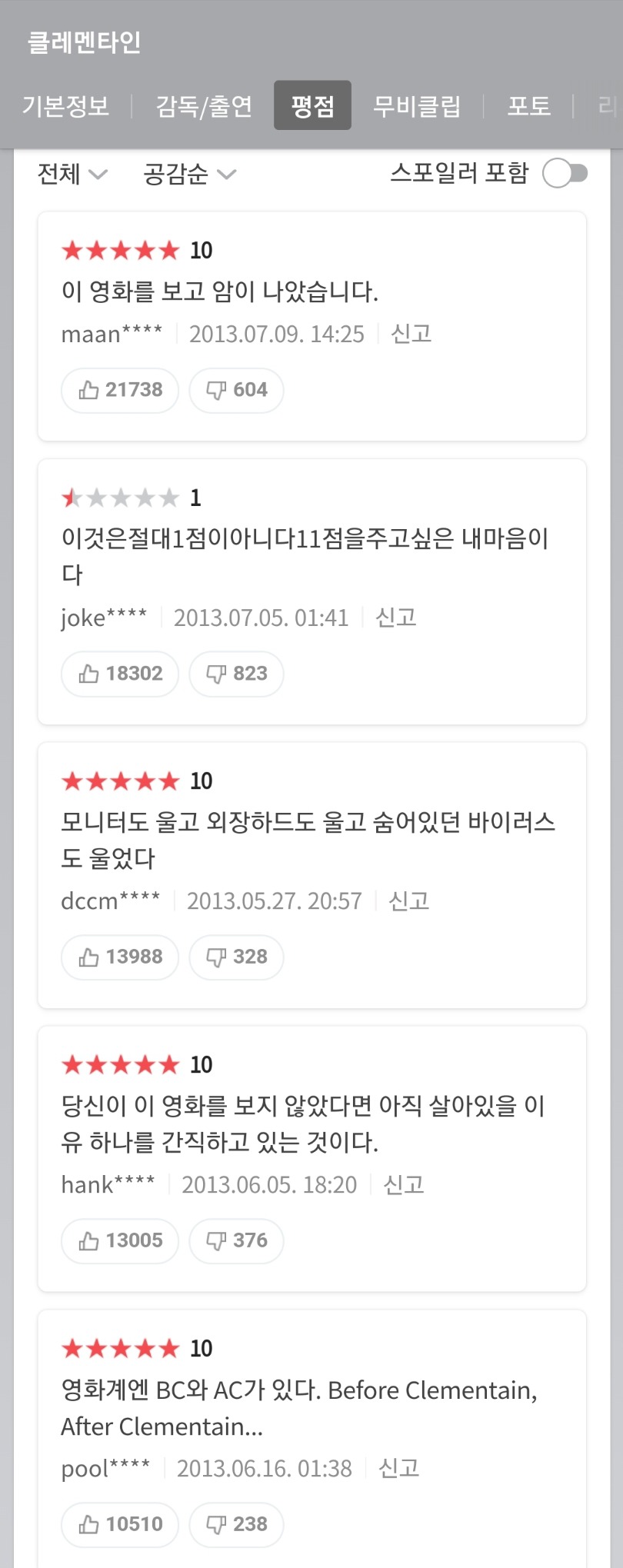This screenshot has width=623, height=1568.
Task: Open the 무비클립 tab
Action: [417, 105]
